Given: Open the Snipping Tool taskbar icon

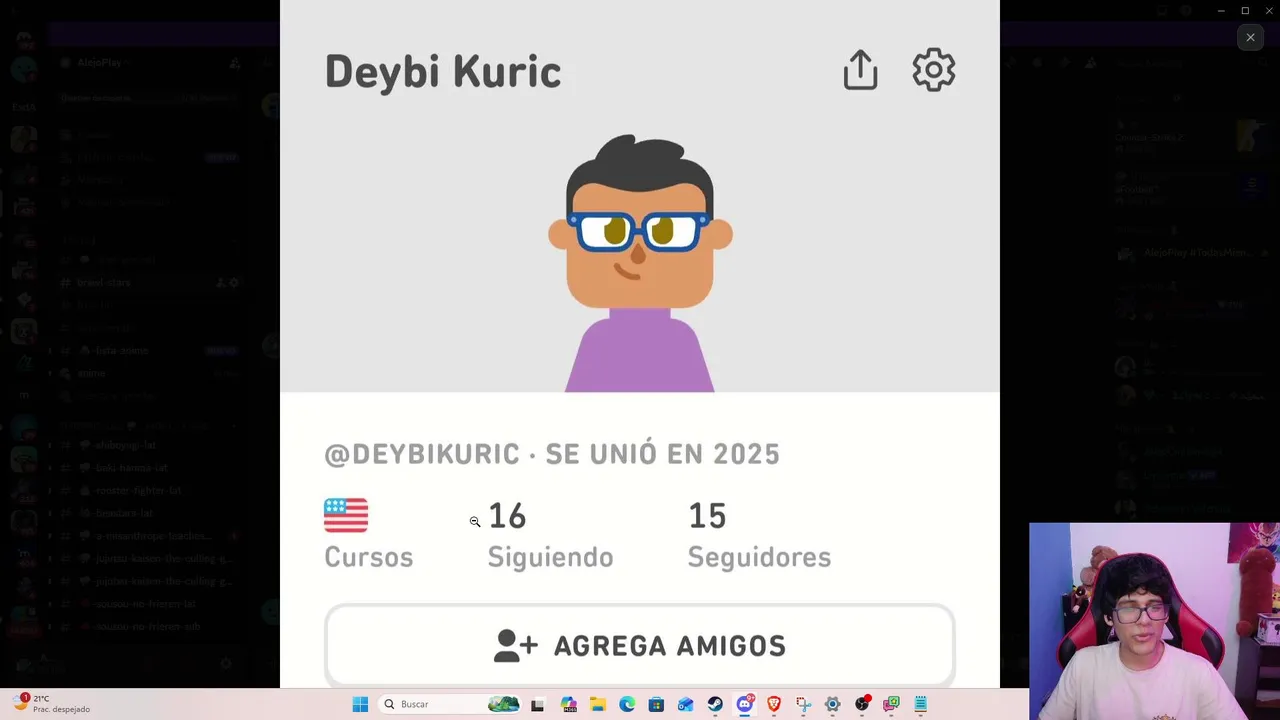Looking at the screenshot, I should 803,704.
